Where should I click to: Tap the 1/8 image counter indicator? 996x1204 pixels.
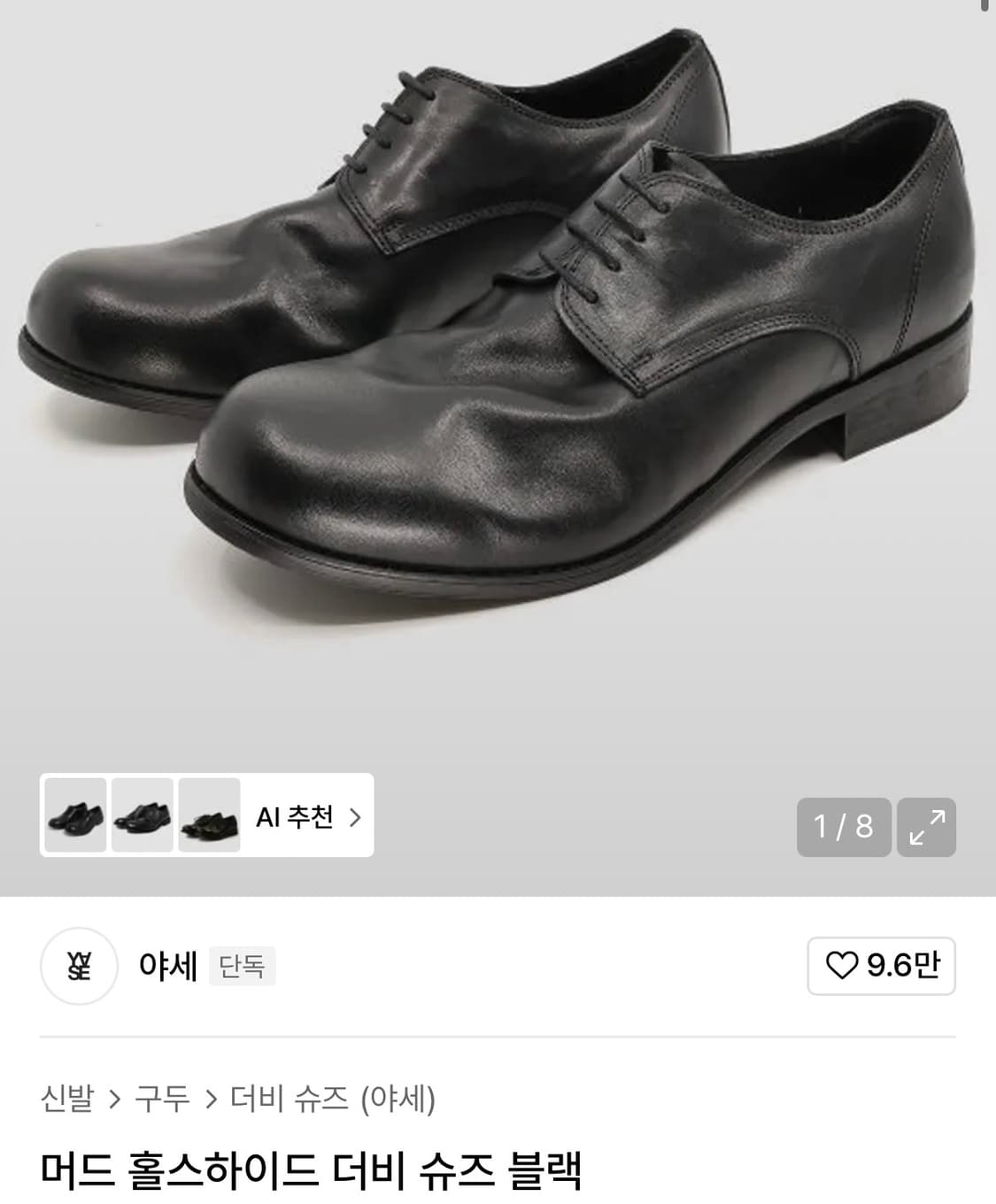click(844, 828)
